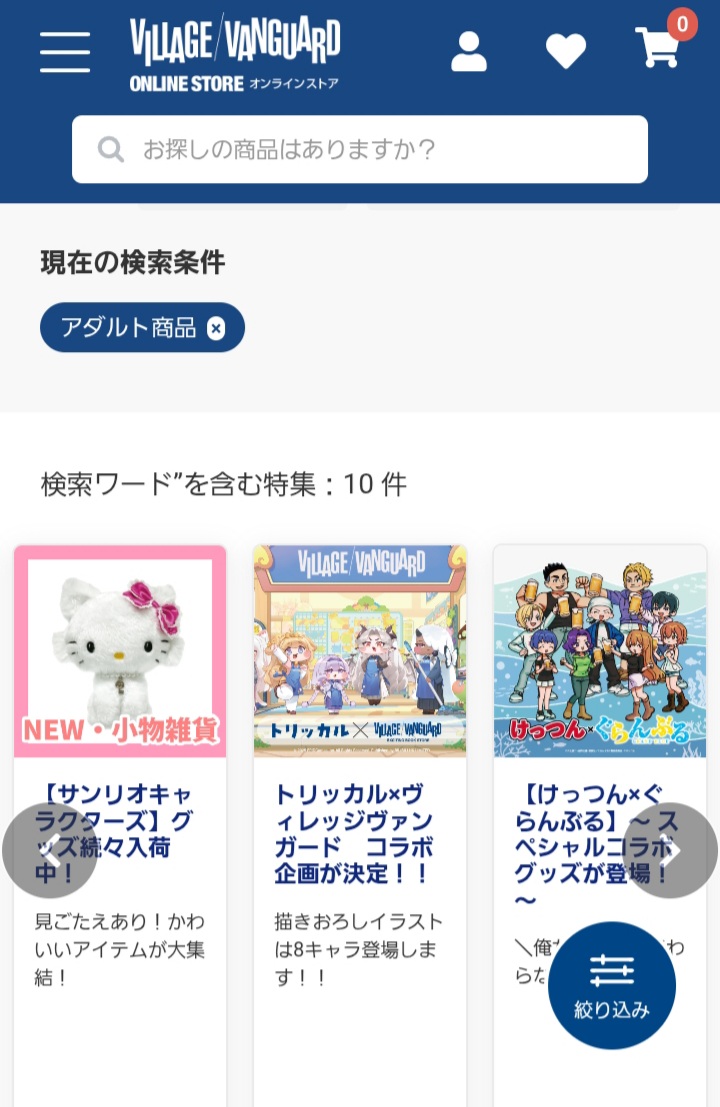Open the account profile icon
The image size is (720, 1107).
pos(468,51)
